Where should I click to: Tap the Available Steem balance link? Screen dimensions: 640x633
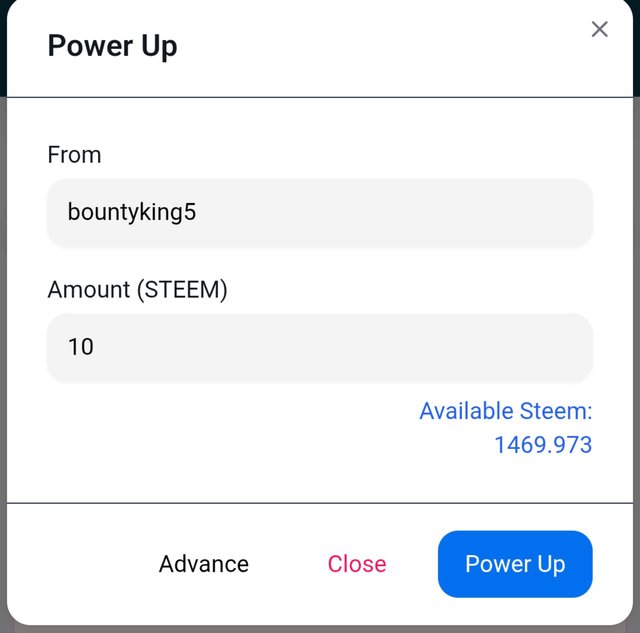tap(506, 428)
